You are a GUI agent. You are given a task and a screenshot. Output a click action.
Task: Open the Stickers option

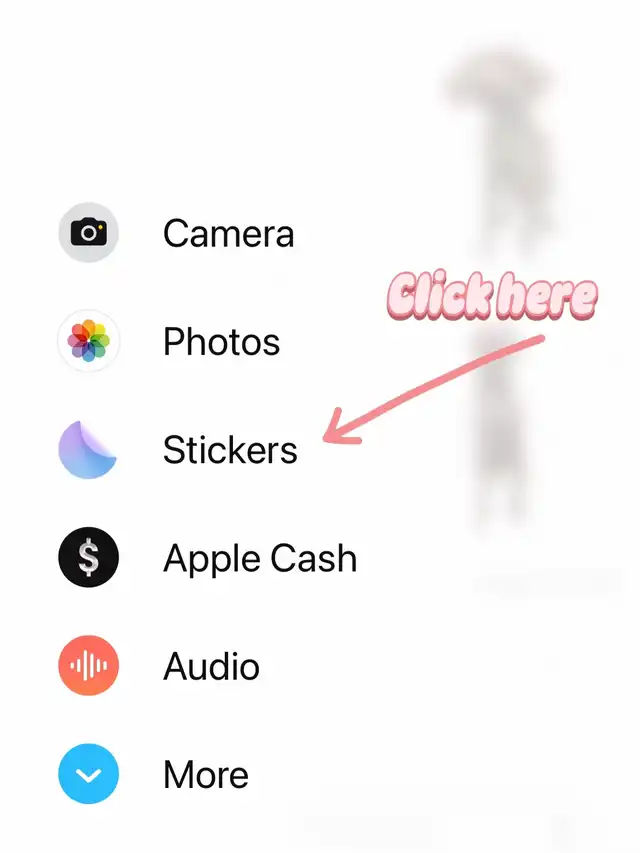pyautogui.click(x=178, y=449)
